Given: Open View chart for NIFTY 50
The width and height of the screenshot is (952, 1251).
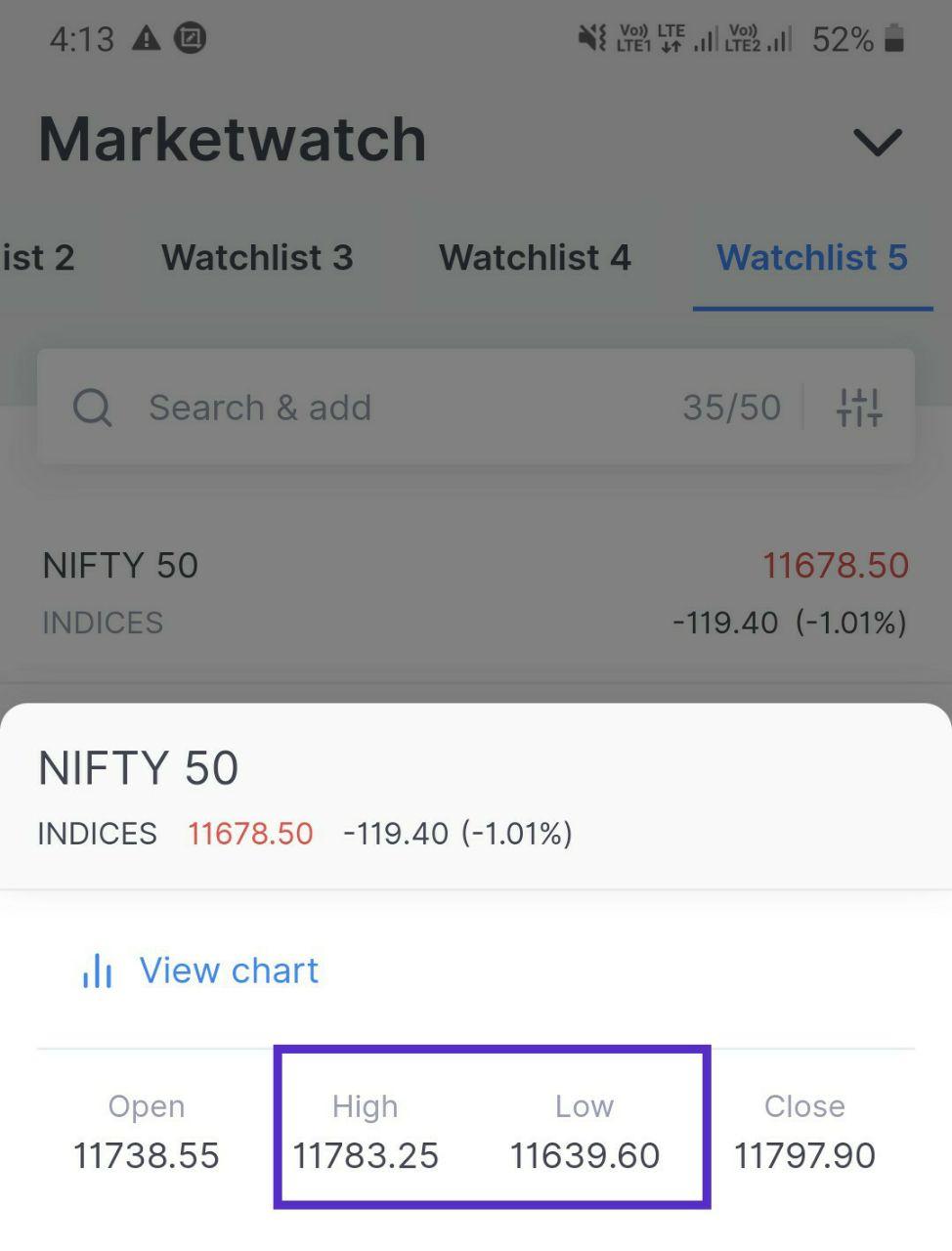Looking at the screenshot, I should pyautogui.click(x=229, y=970).
